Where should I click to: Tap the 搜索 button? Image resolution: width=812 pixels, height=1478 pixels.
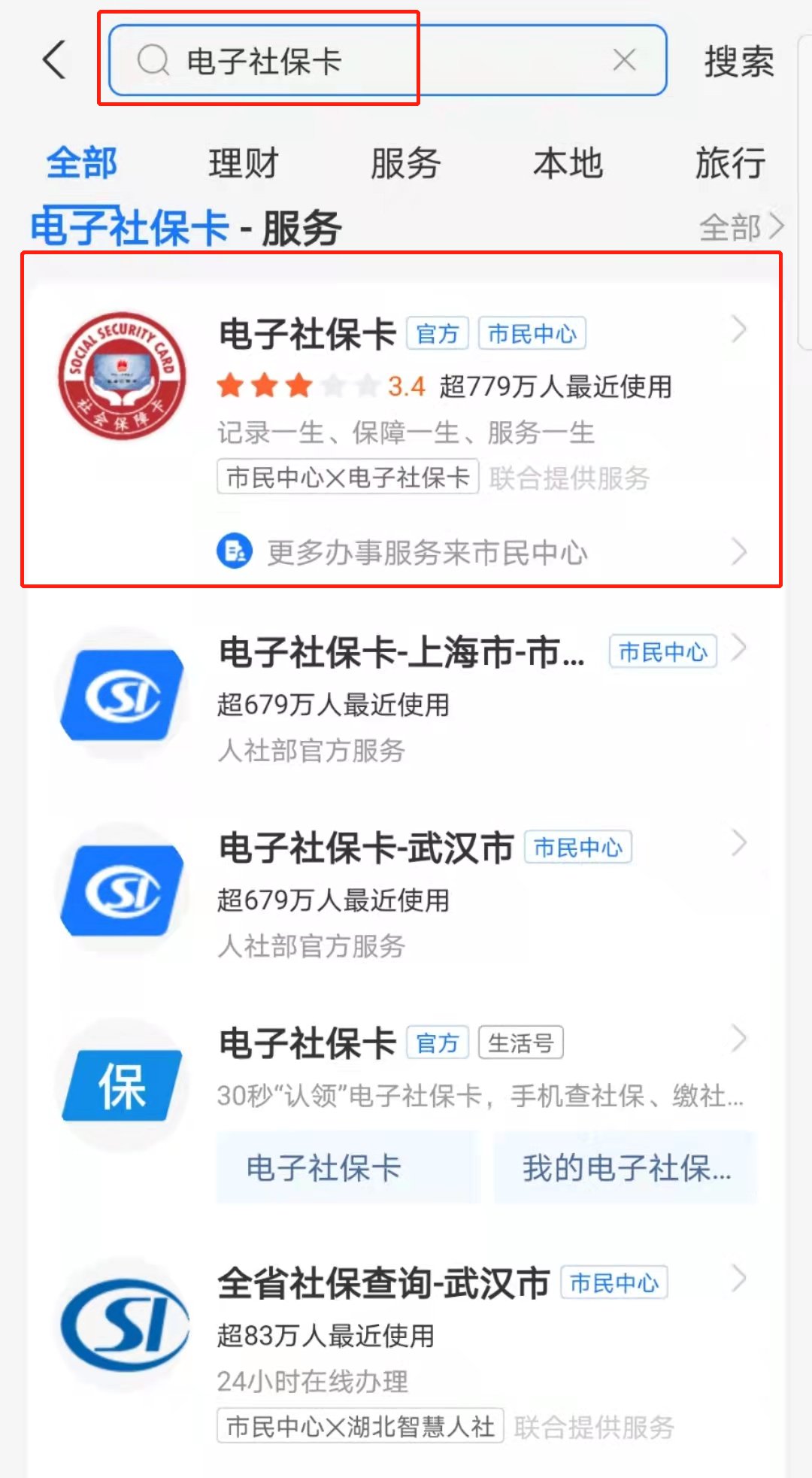point(738,62)
